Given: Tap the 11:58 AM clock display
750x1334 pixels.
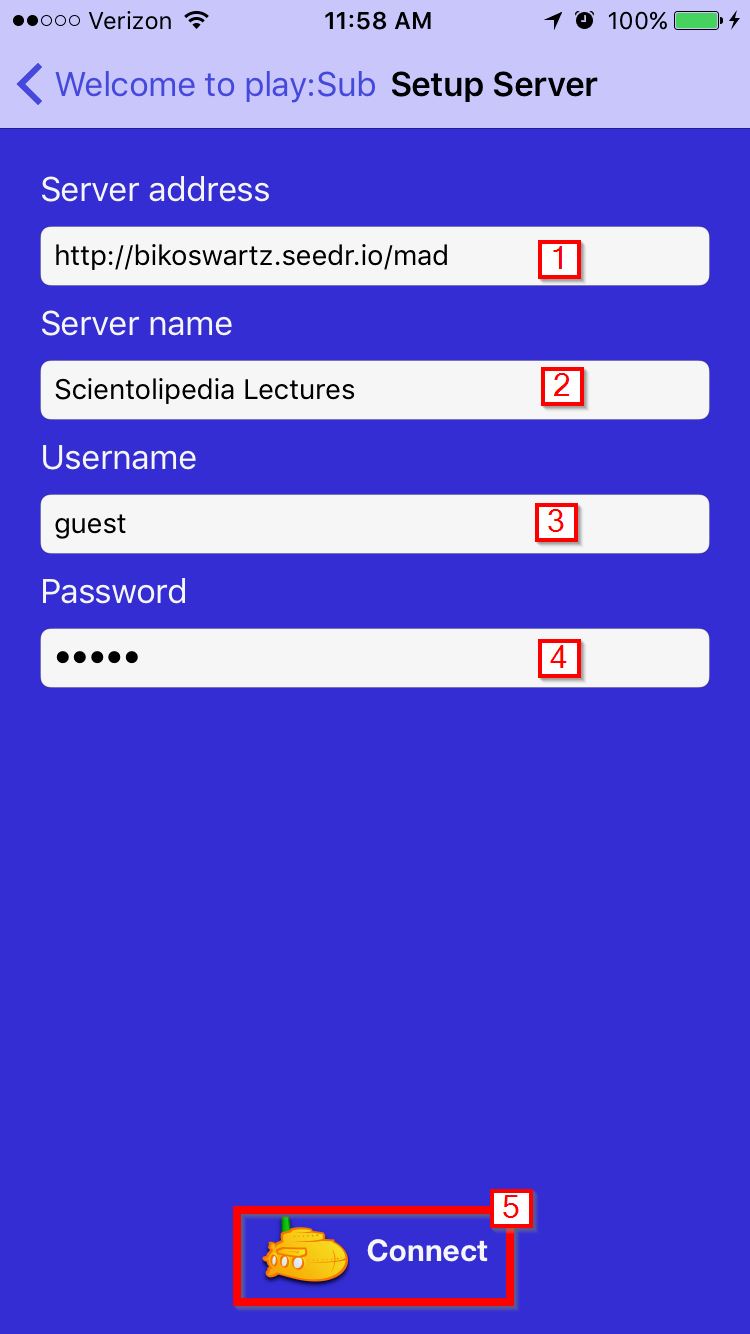Looking at the screenshot, I should (379, 18).
